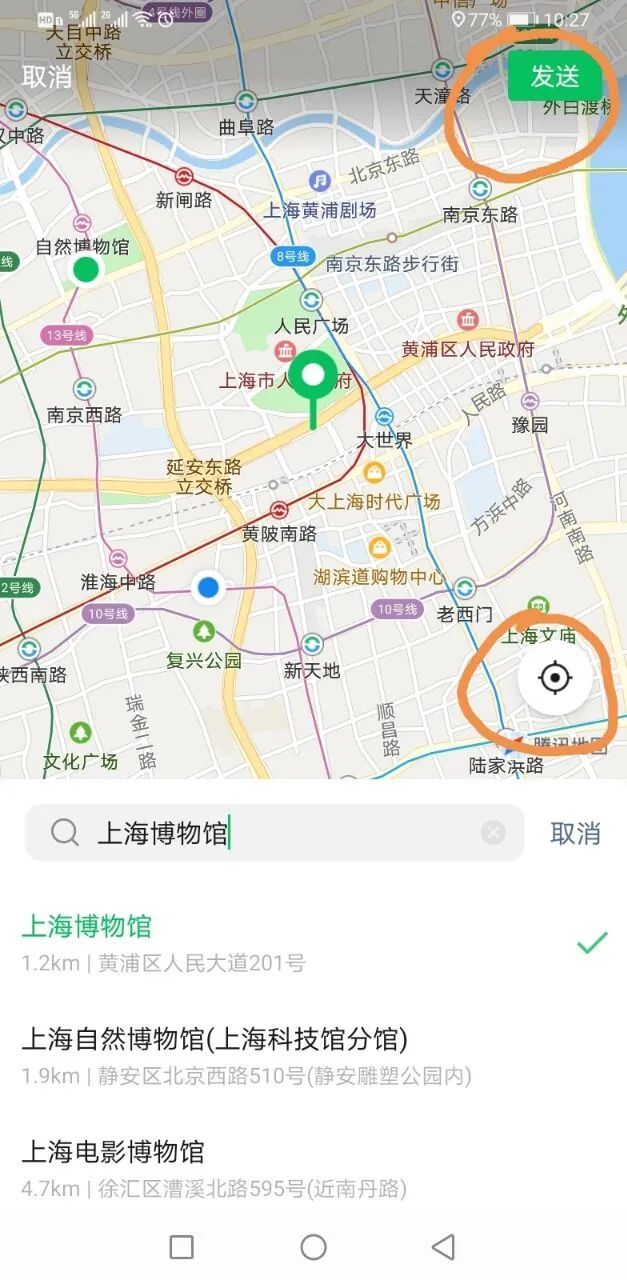This screenshot has height=1280, width=627.
Task: Select 上海博物馆 at 人民大道201号
Action: (x=300, y=942)
